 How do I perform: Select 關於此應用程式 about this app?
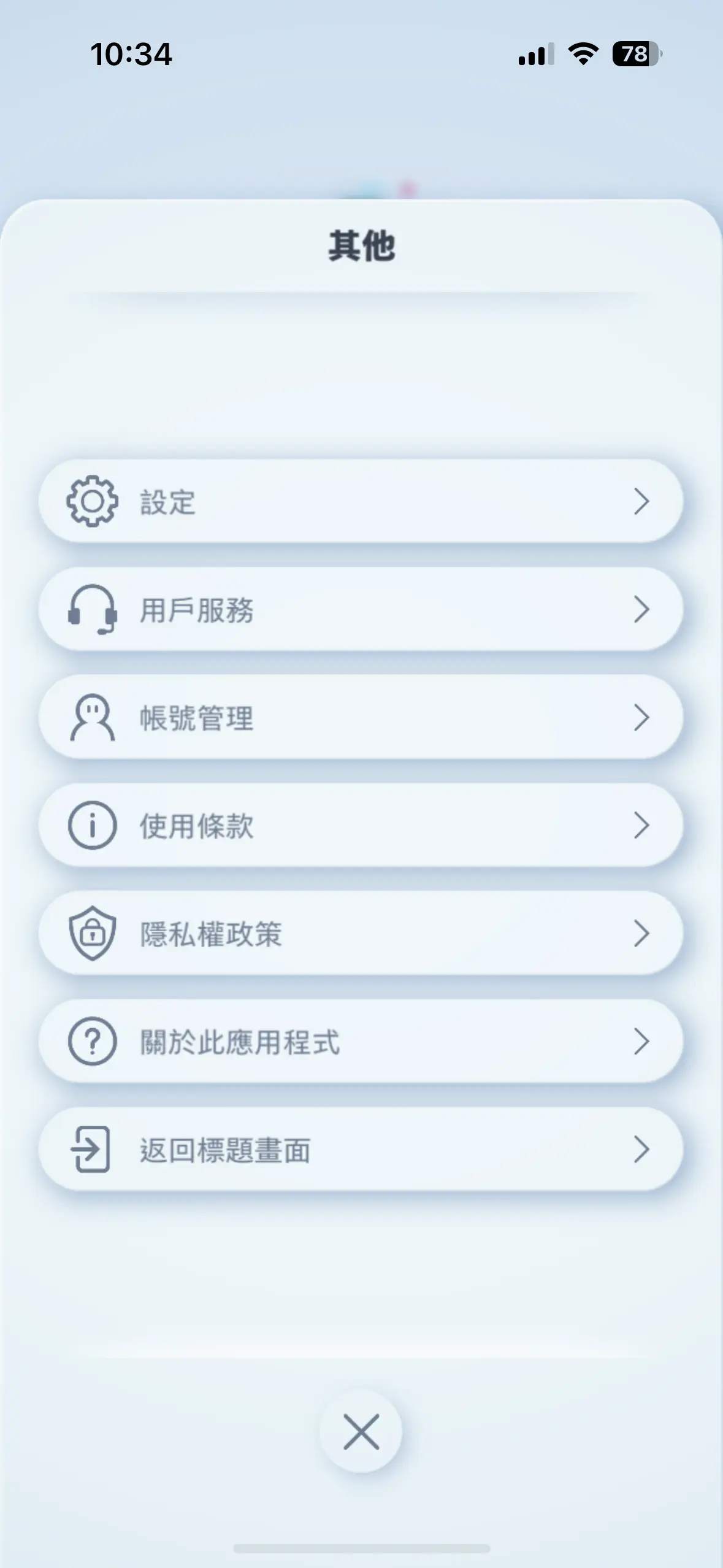[x=361, y=1041]
